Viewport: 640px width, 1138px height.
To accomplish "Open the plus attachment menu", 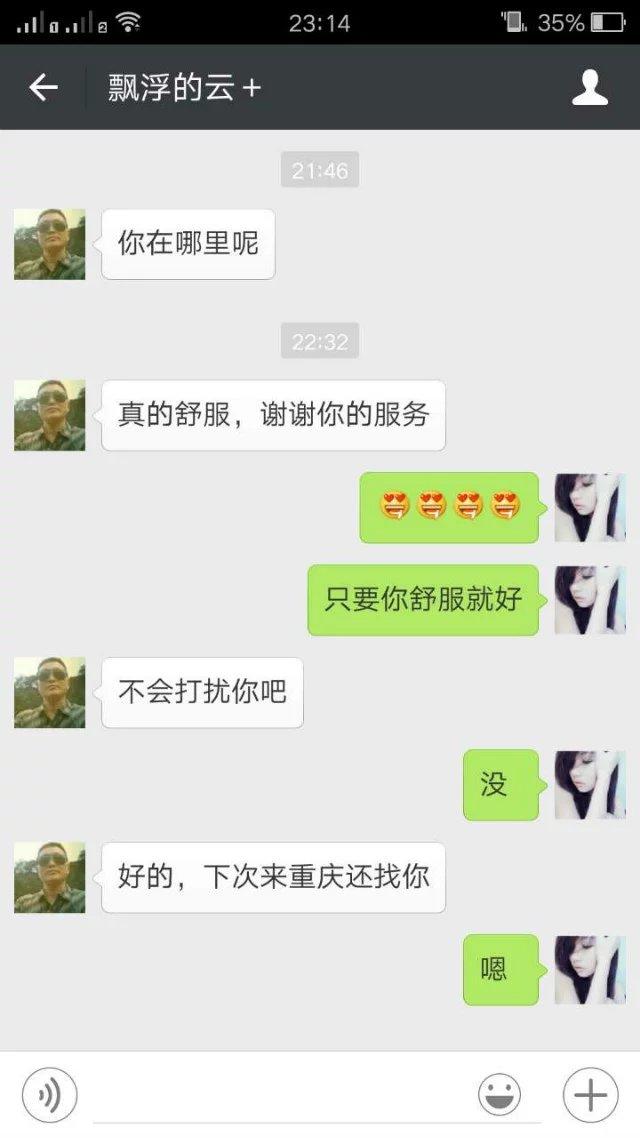I will (590, 1096).
